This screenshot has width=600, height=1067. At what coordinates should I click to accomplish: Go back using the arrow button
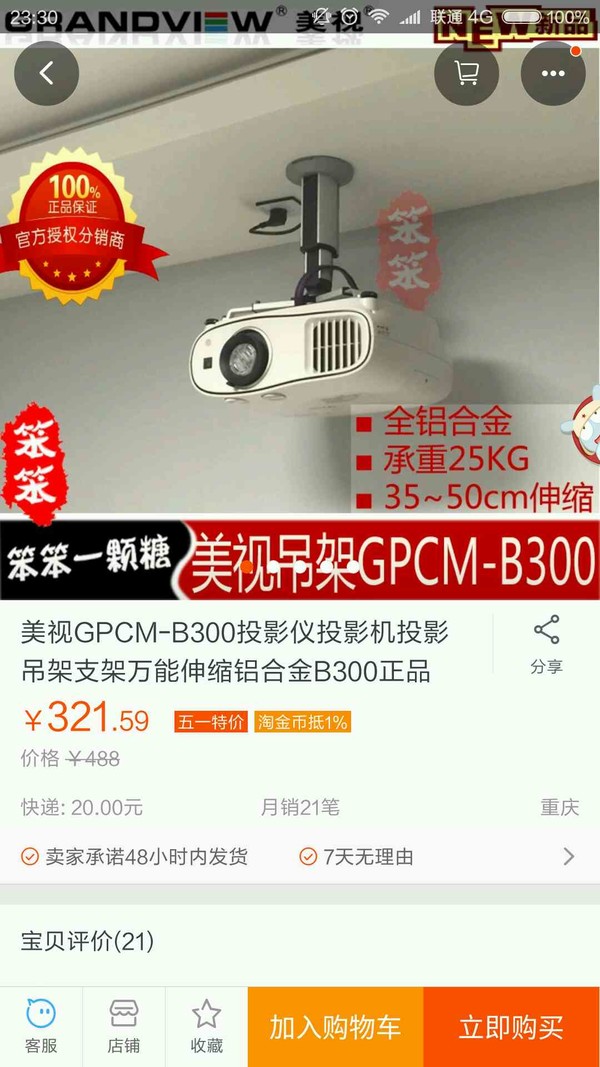click(46, 73)
